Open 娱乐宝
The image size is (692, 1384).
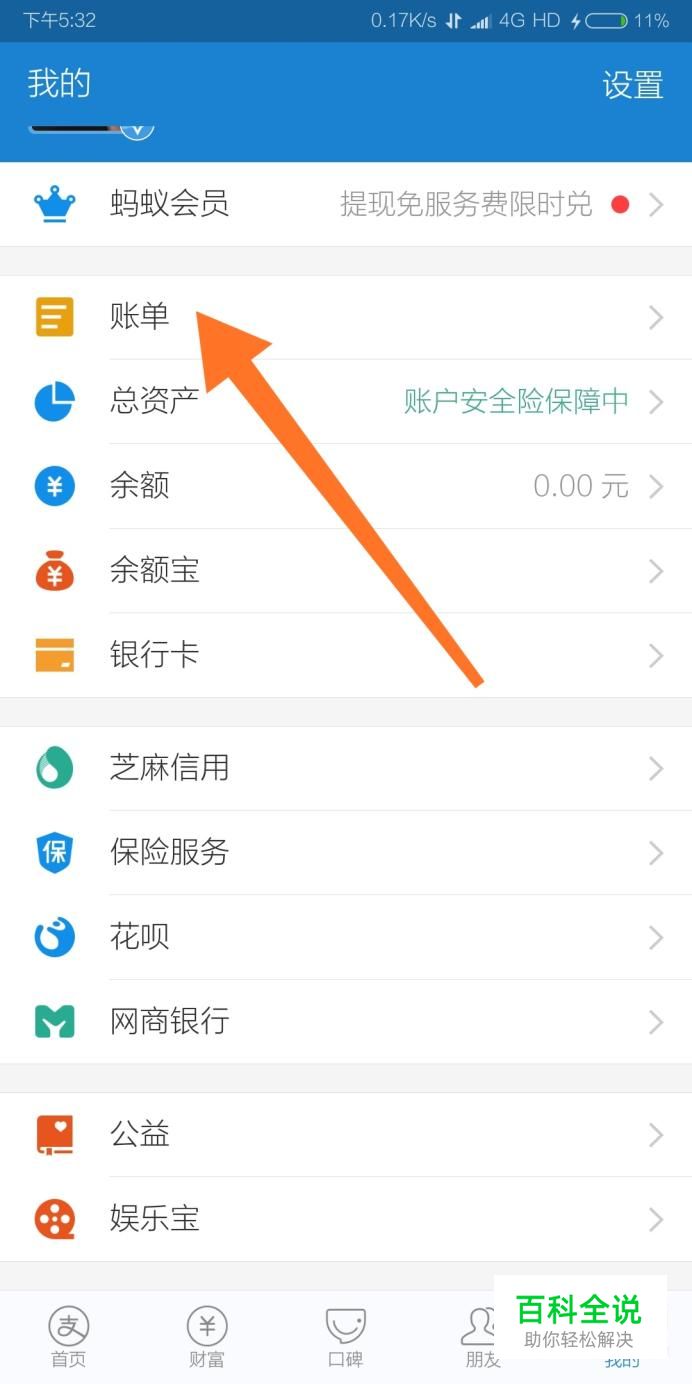(x=346, y=1219)
